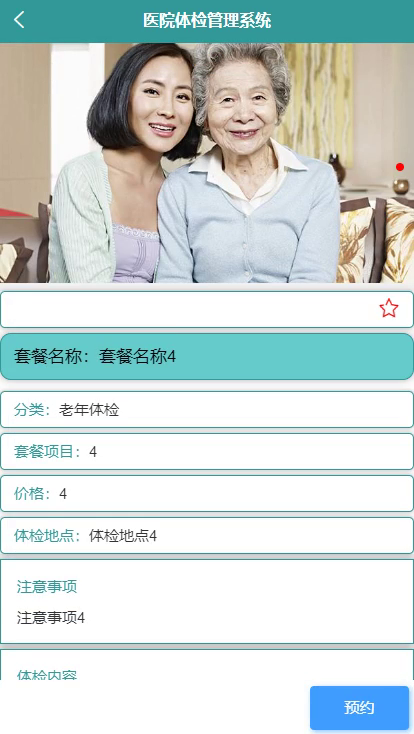Favorite this package with the star icon
This screenshot has height=734, width=414.
pyautogui.click(x=389, y=309)
